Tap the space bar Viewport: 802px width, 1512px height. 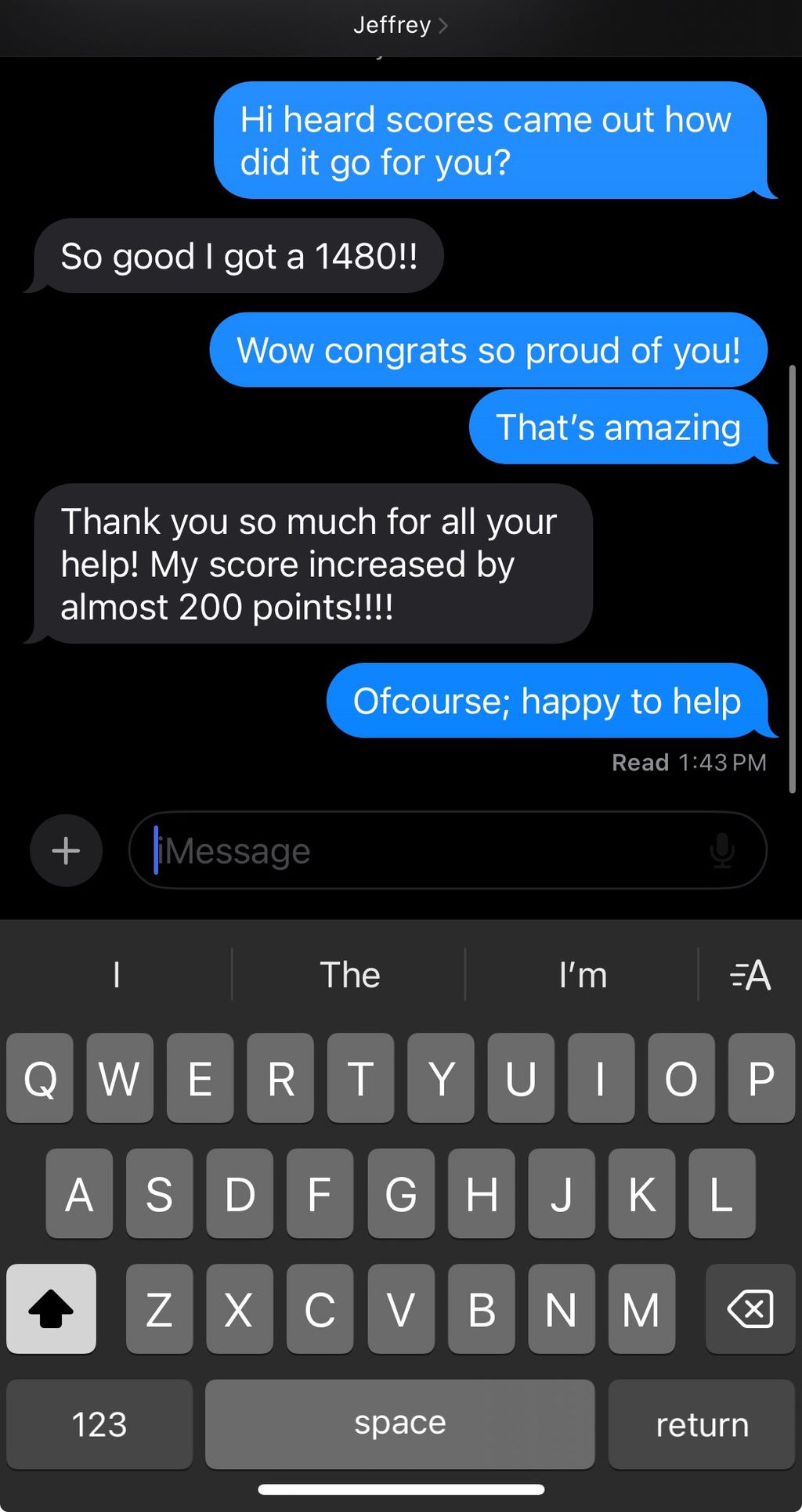[x=399, y=1424]
